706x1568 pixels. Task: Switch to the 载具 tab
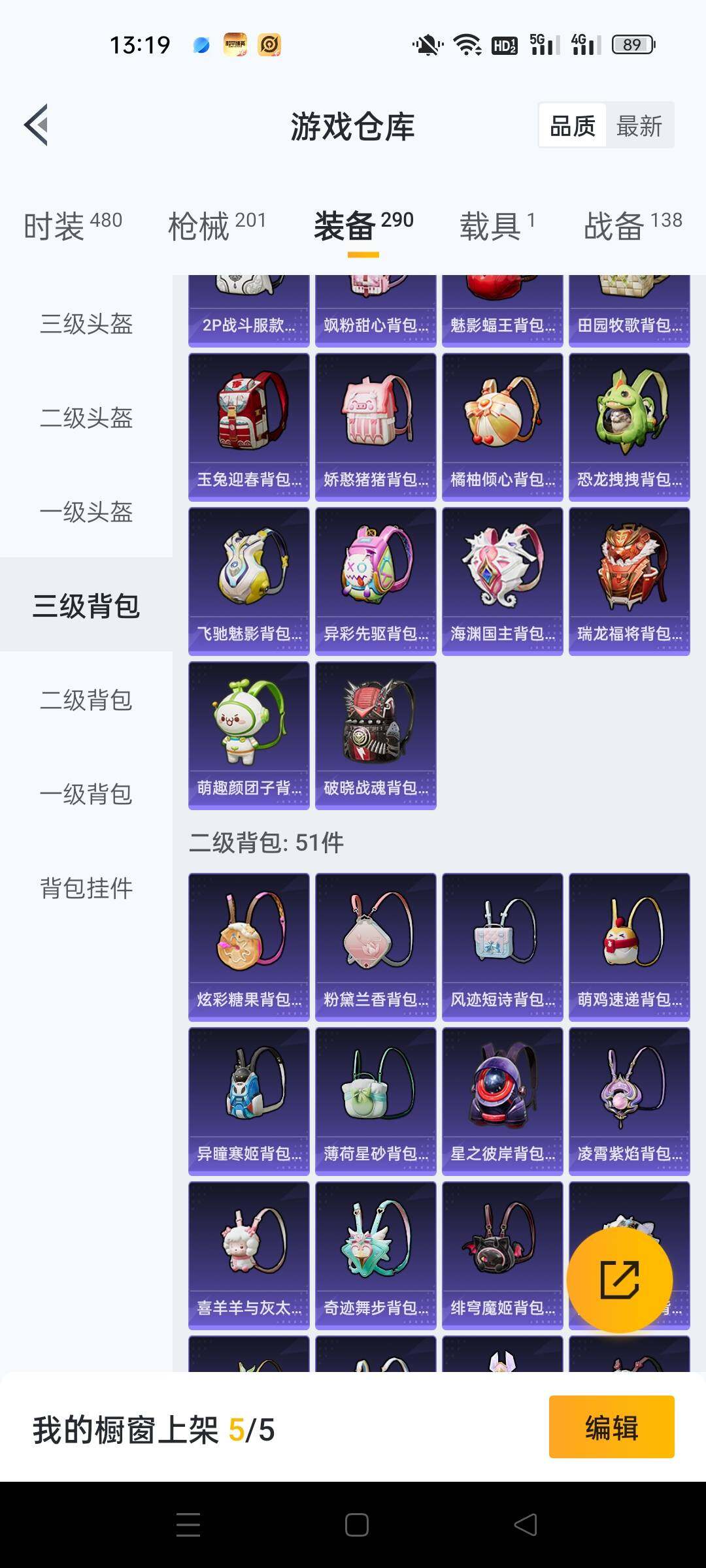pos(497,225)
